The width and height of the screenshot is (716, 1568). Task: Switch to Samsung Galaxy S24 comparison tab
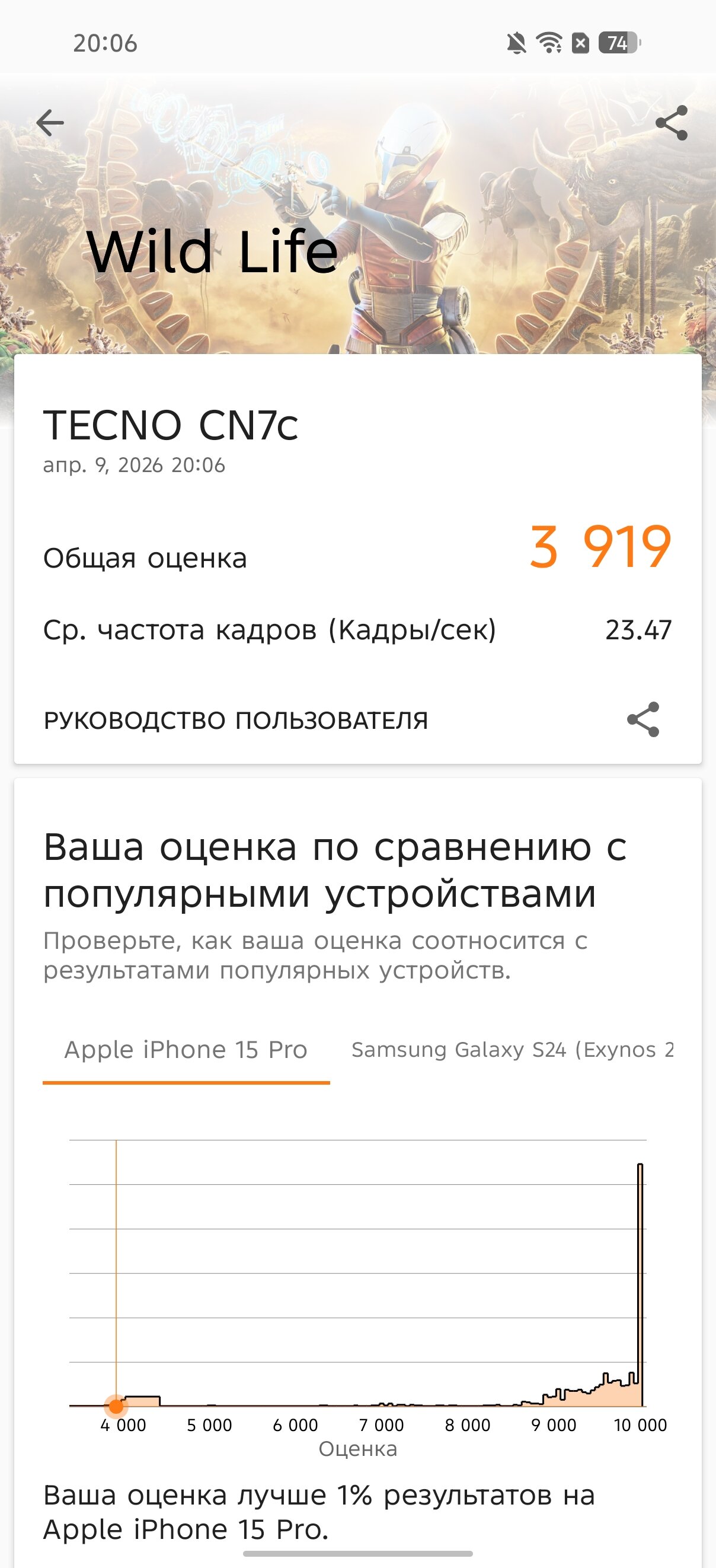(x=512, y=1050)
